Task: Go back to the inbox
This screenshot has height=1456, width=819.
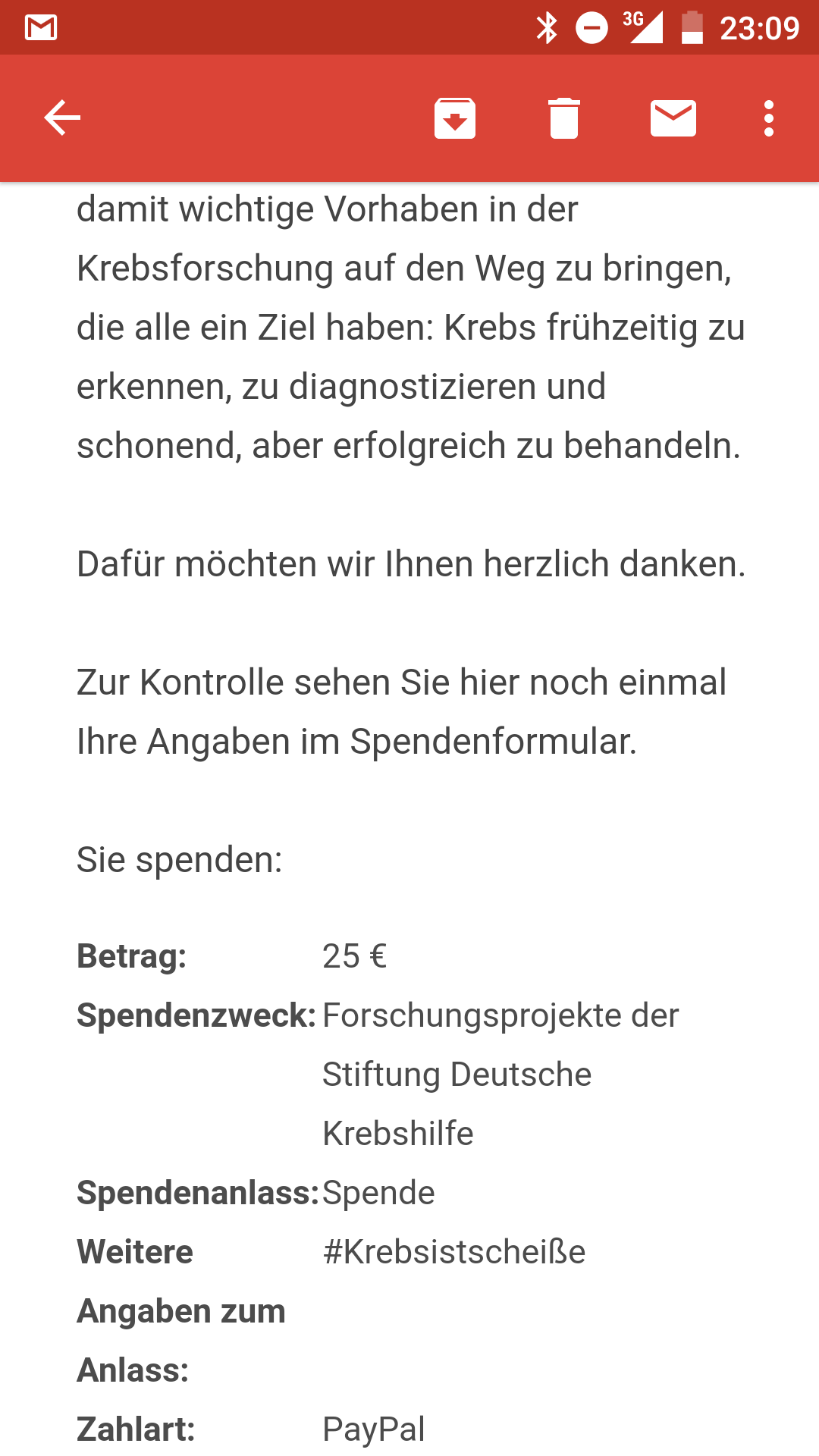Action: (62, 118)
